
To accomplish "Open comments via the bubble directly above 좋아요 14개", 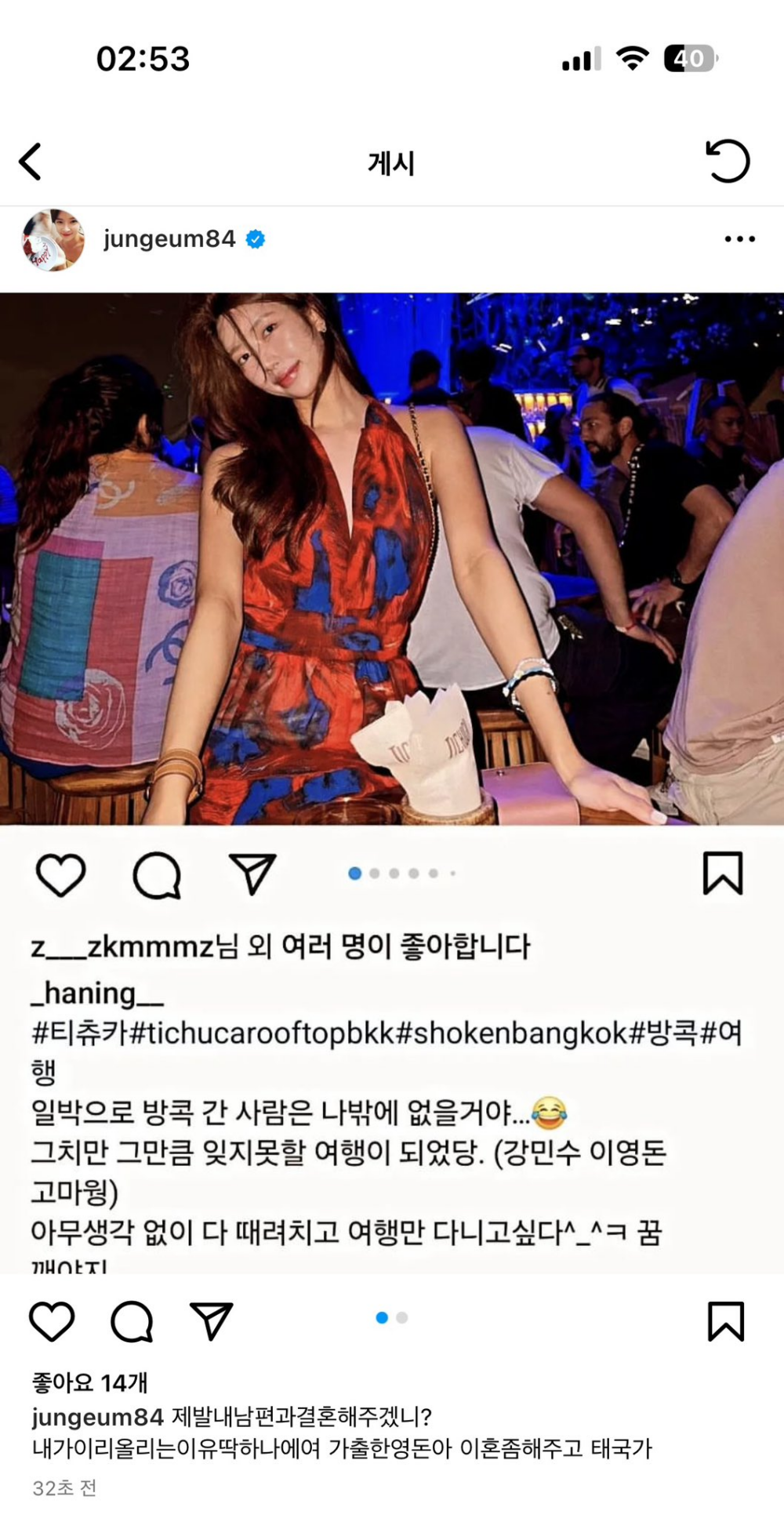I will 131,1321.
